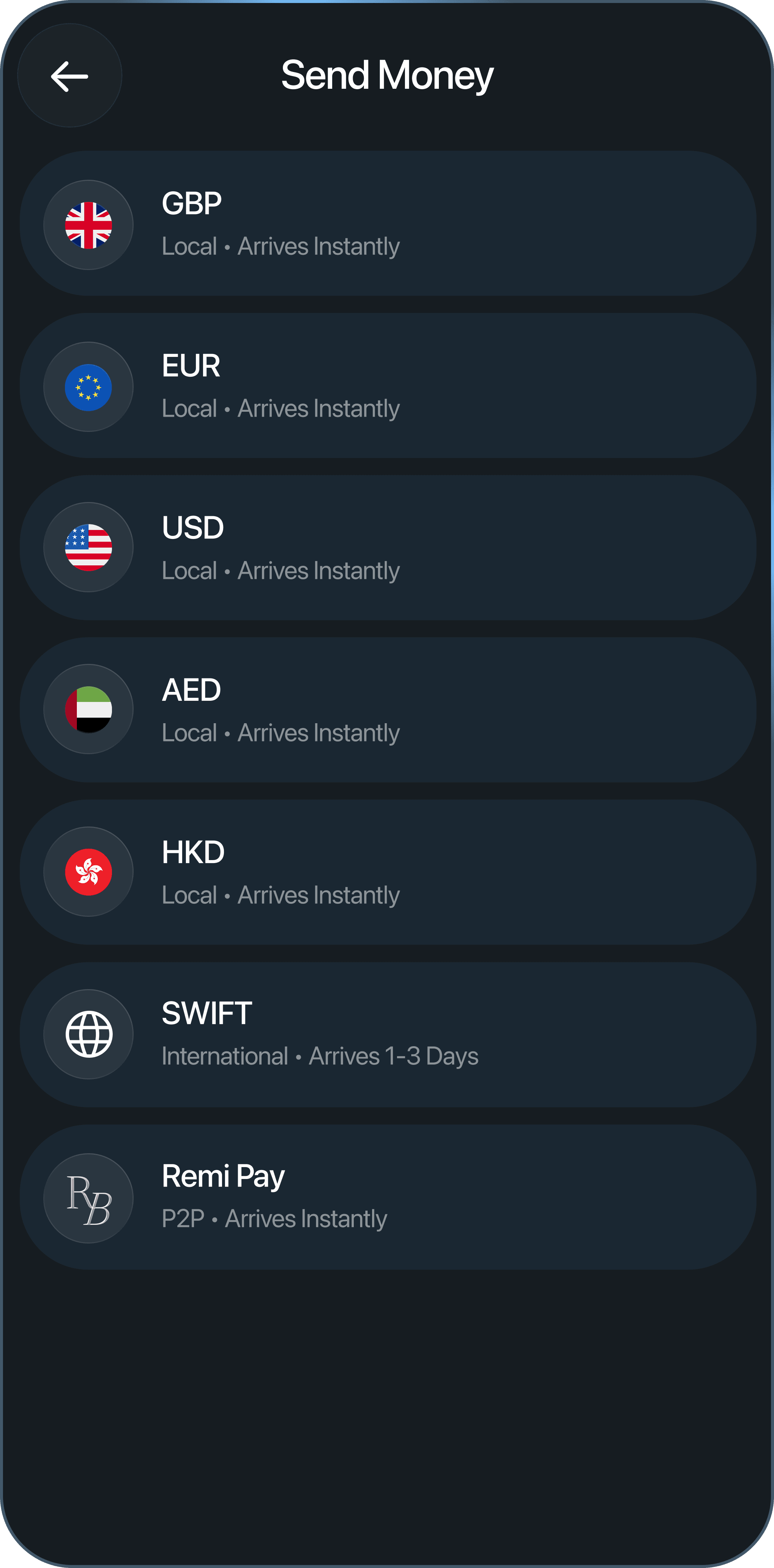Open the AED local transfer row
Image resolution: width=774 pixels, height=1568 pixels.
(x=387, y=709)
